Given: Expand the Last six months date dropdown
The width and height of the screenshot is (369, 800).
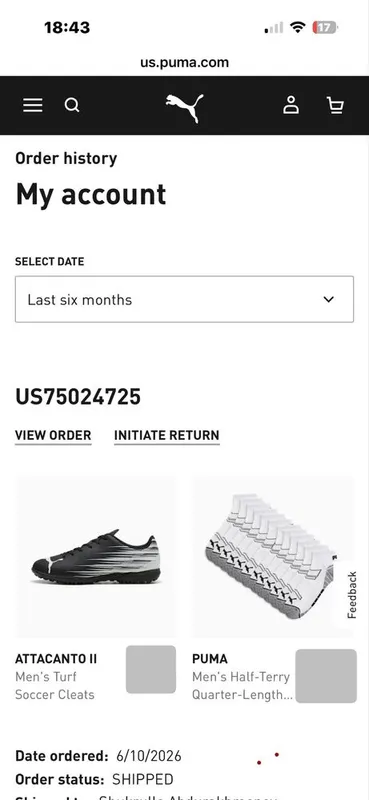Looking at the screenshot, I should [x=184, y=299].
